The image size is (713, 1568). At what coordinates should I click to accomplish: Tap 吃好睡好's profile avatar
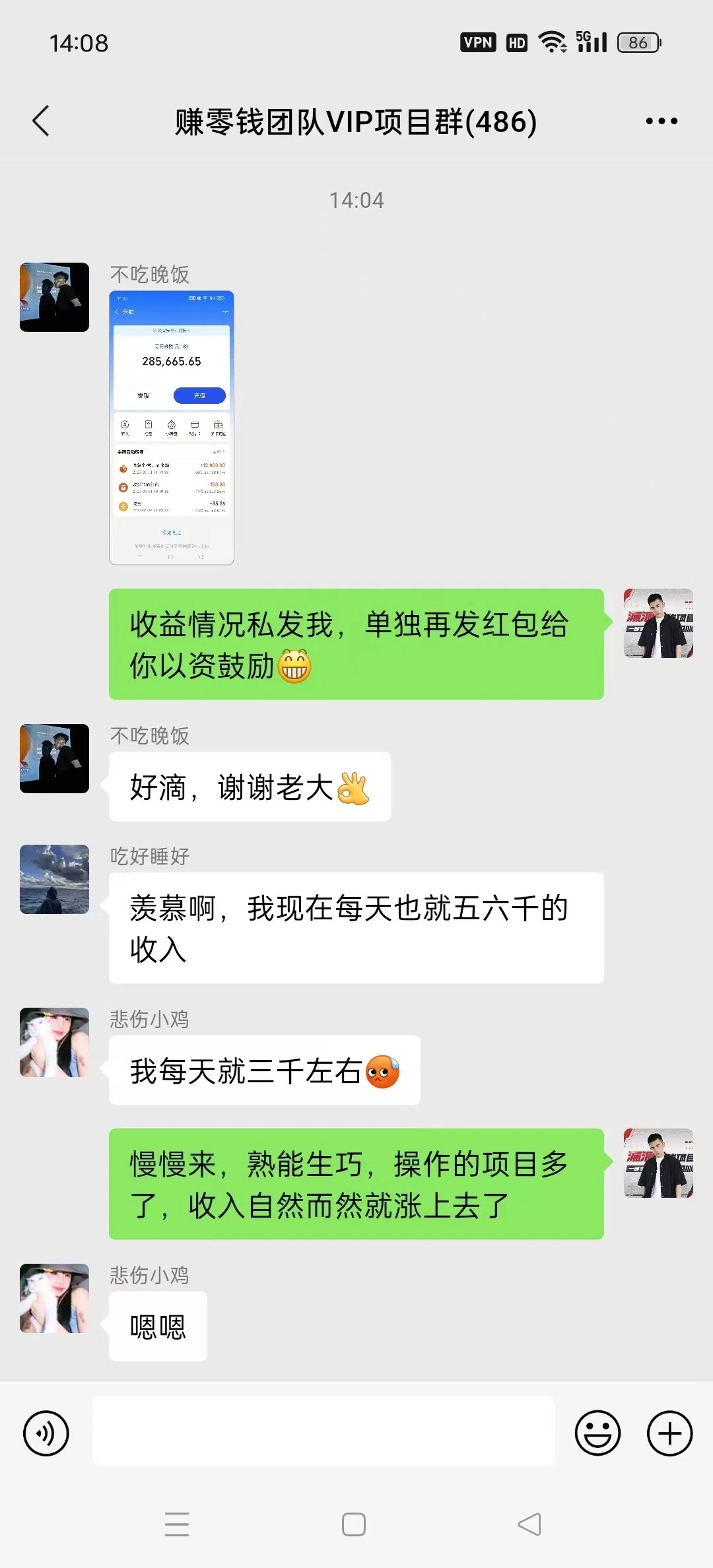54,880
